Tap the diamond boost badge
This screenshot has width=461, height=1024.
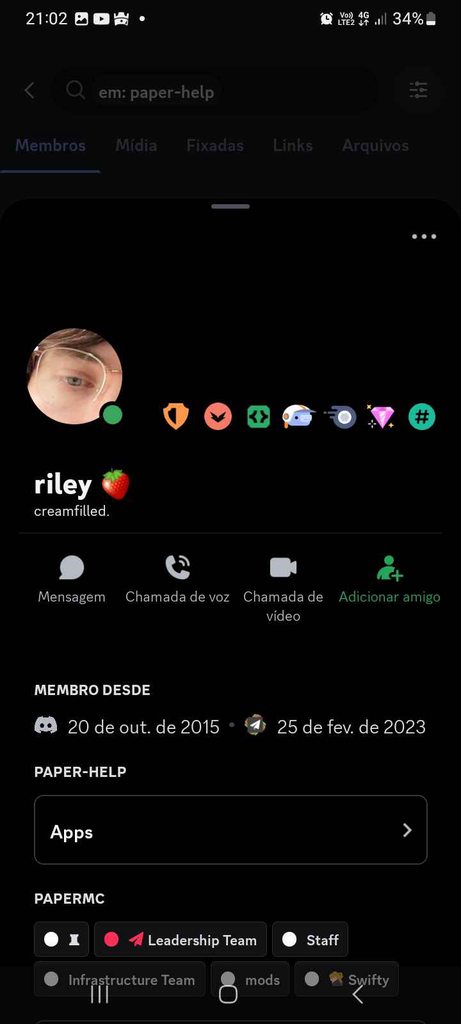click(381, 417)
